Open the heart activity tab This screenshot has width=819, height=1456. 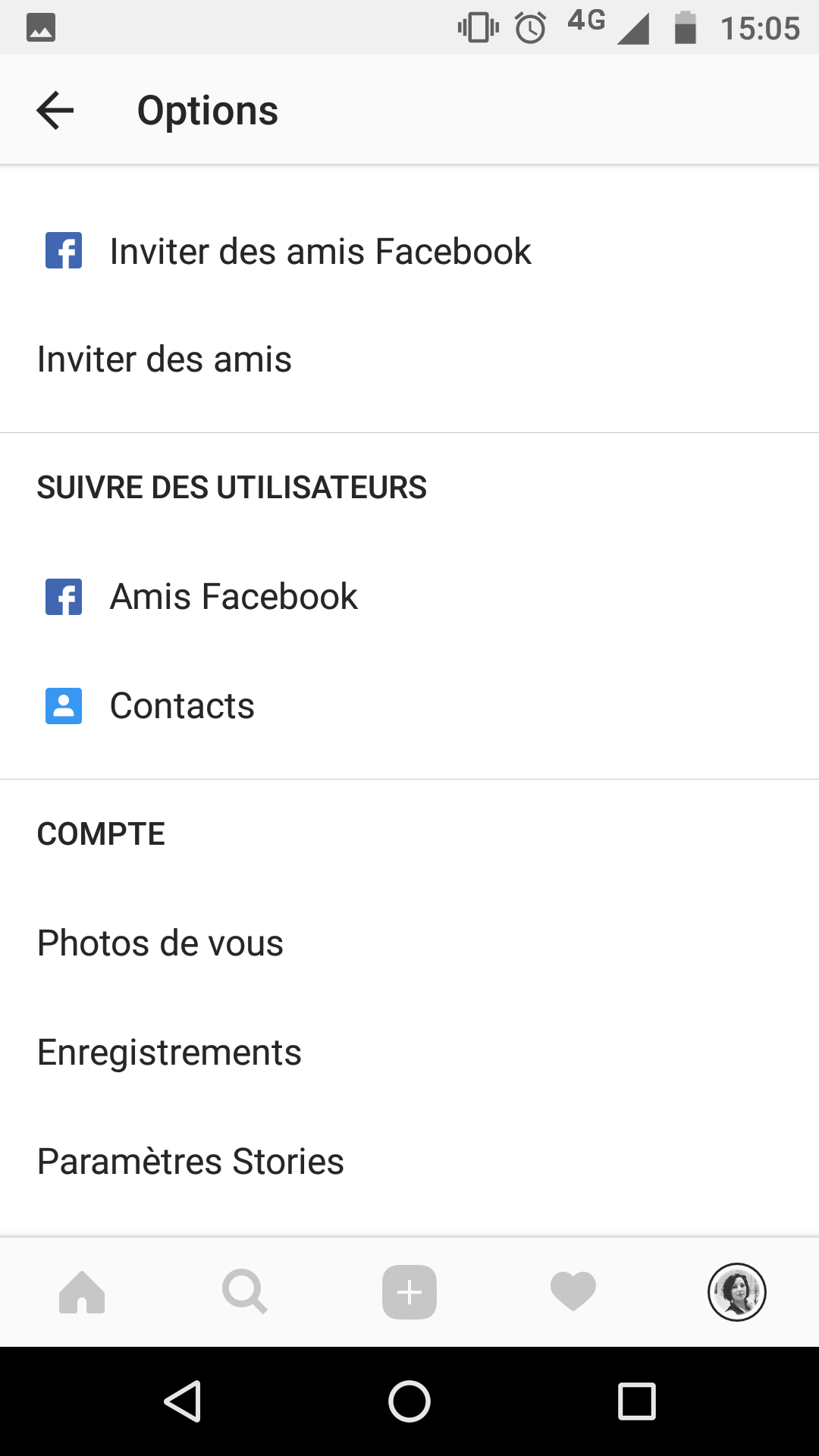click(x=573, y=1292)
